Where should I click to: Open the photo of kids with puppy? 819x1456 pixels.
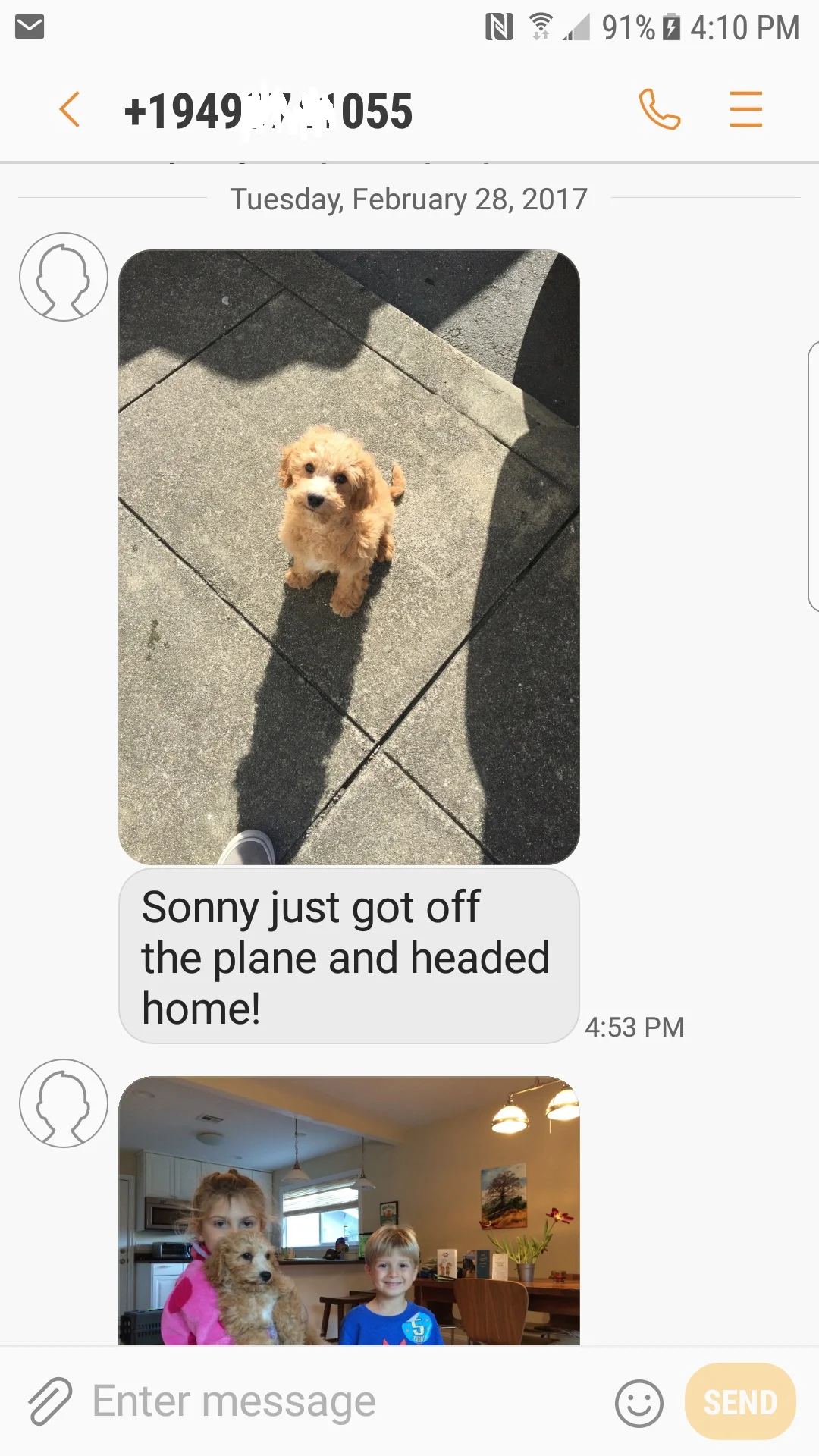(x=349, y=1211)
